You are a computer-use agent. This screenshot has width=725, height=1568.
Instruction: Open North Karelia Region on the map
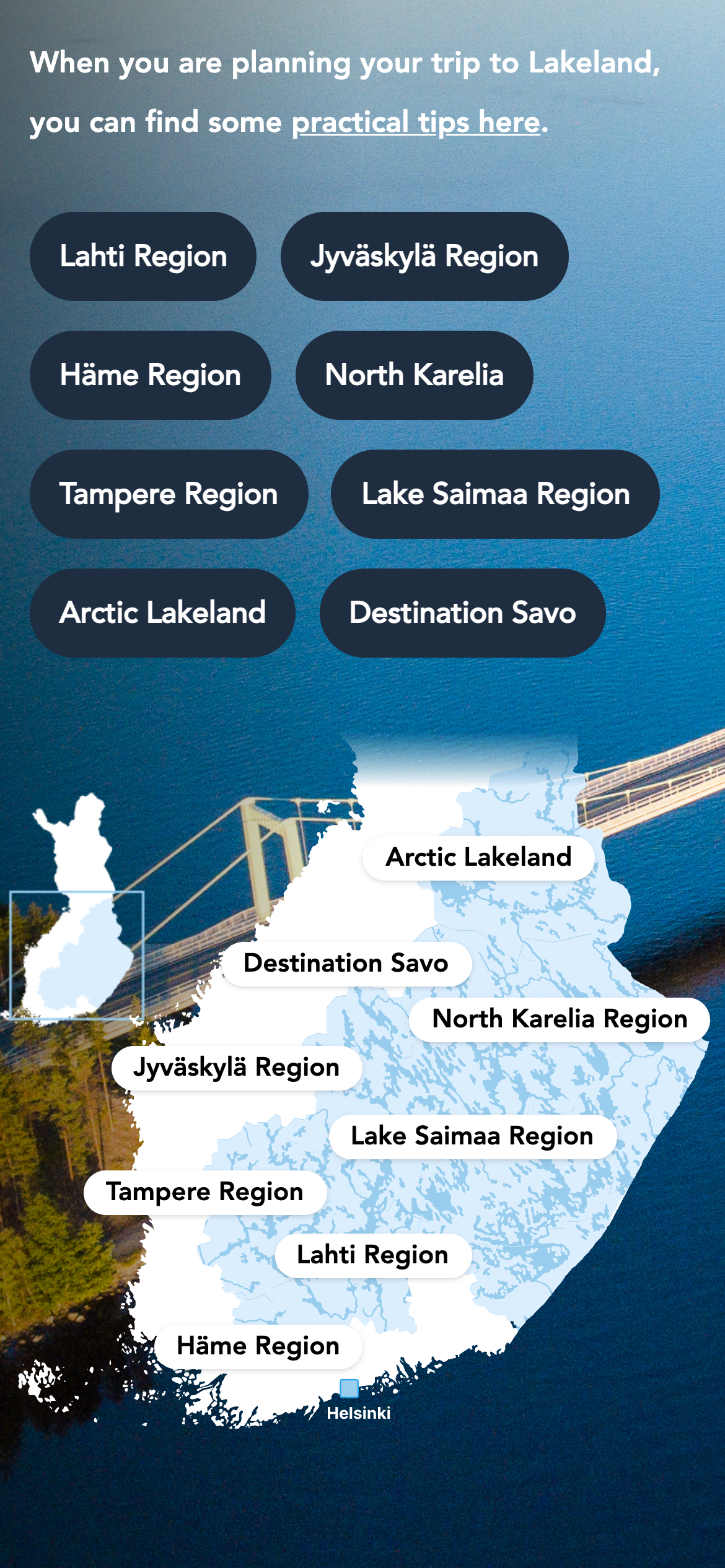(x=560, y=1019)
